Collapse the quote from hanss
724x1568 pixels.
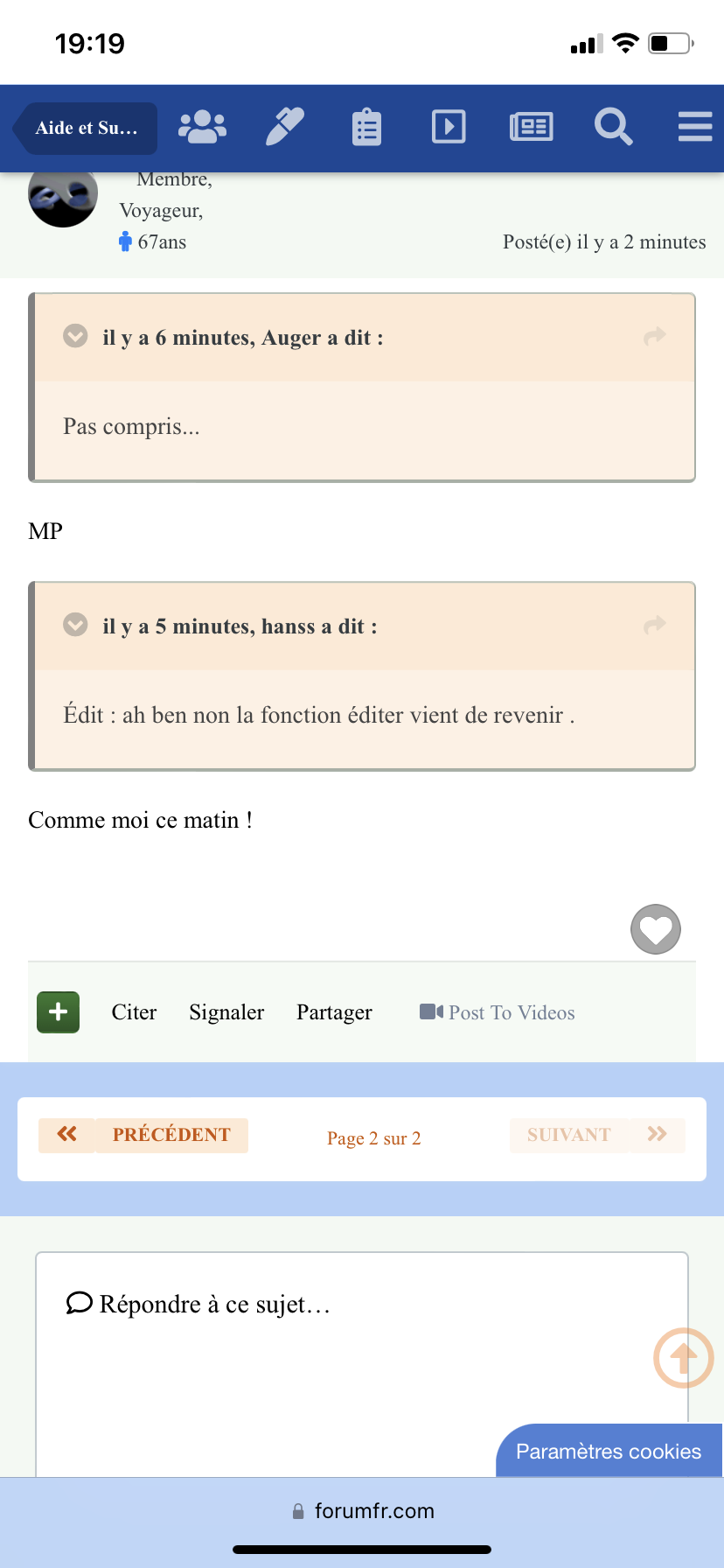[76, 625]
